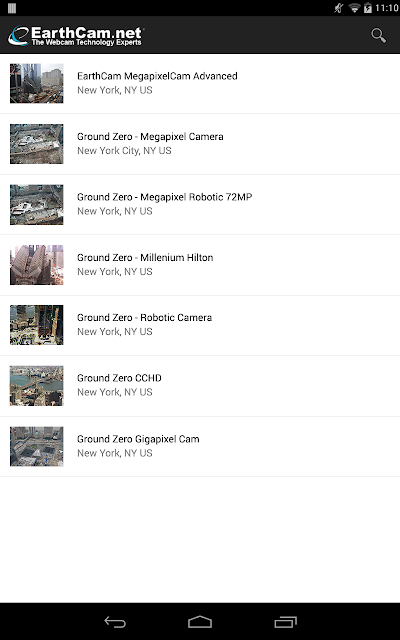Viewport: 400px width, 640px height.
Task: Select Ground Zero - Megapixel Camera
Action: pyautogui.click(x=200, y=144)
